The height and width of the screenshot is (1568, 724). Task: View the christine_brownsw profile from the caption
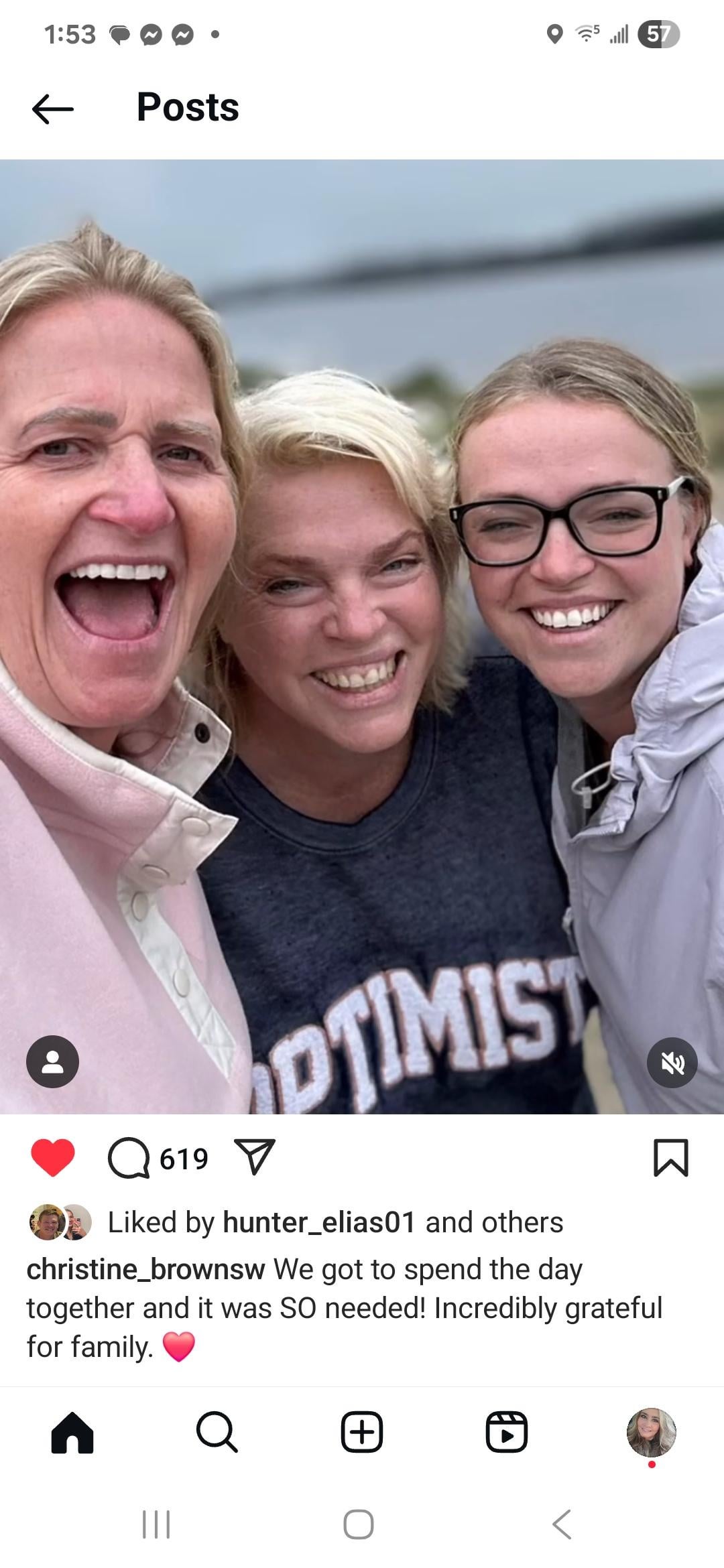point(145,1269)
